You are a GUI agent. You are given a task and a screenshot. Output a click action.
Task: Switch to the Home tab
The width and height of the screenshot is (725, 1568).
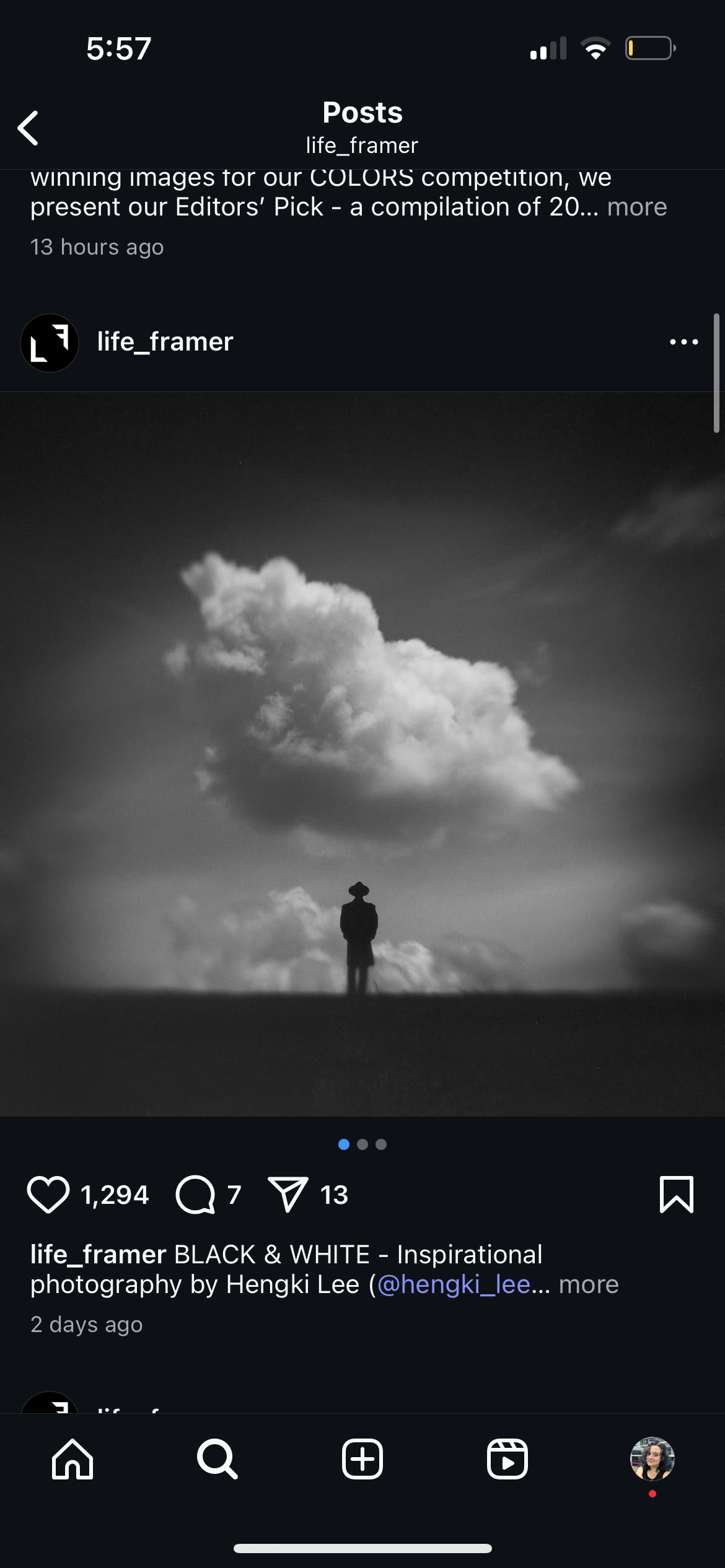pyautogui.click(x=72, y=1459)
